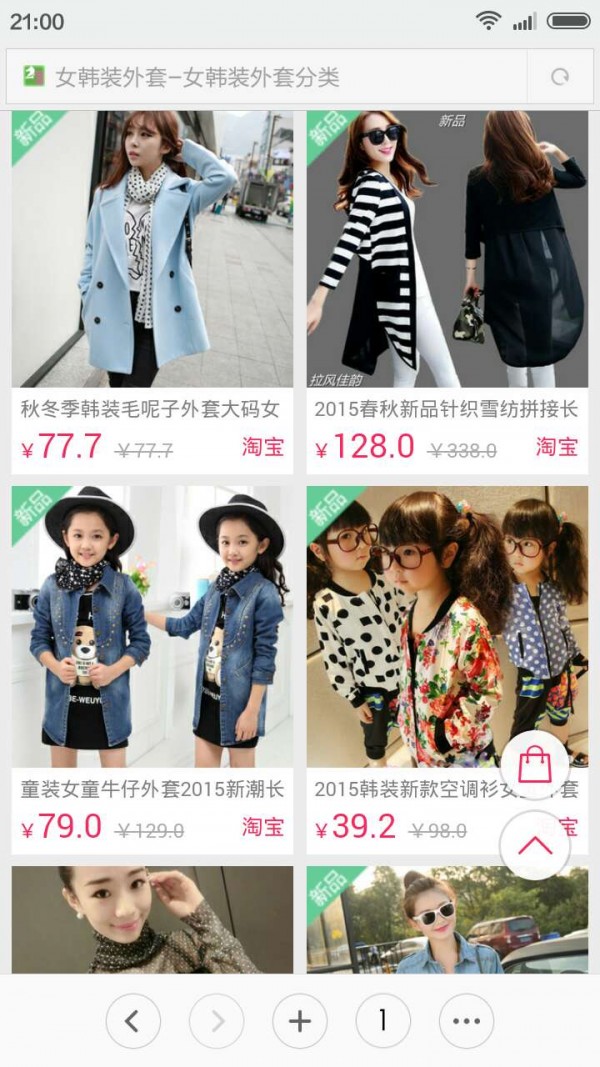The width and height of the screenshot is (600, 1067).
Task: Open the denim shirt sunglasses product card
Action: point(447,920)
